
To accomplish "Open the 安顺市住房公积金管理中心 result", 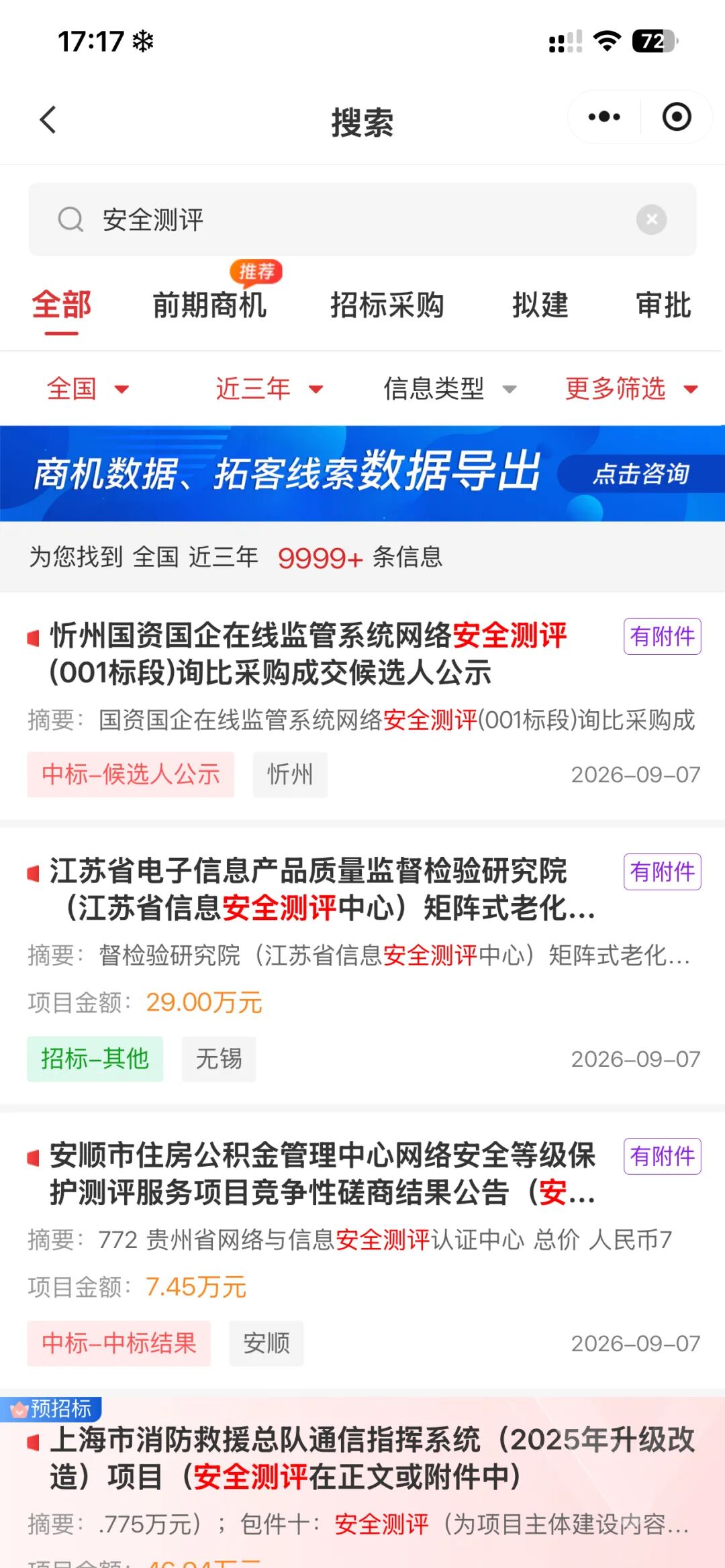I will coord(362,1251).
